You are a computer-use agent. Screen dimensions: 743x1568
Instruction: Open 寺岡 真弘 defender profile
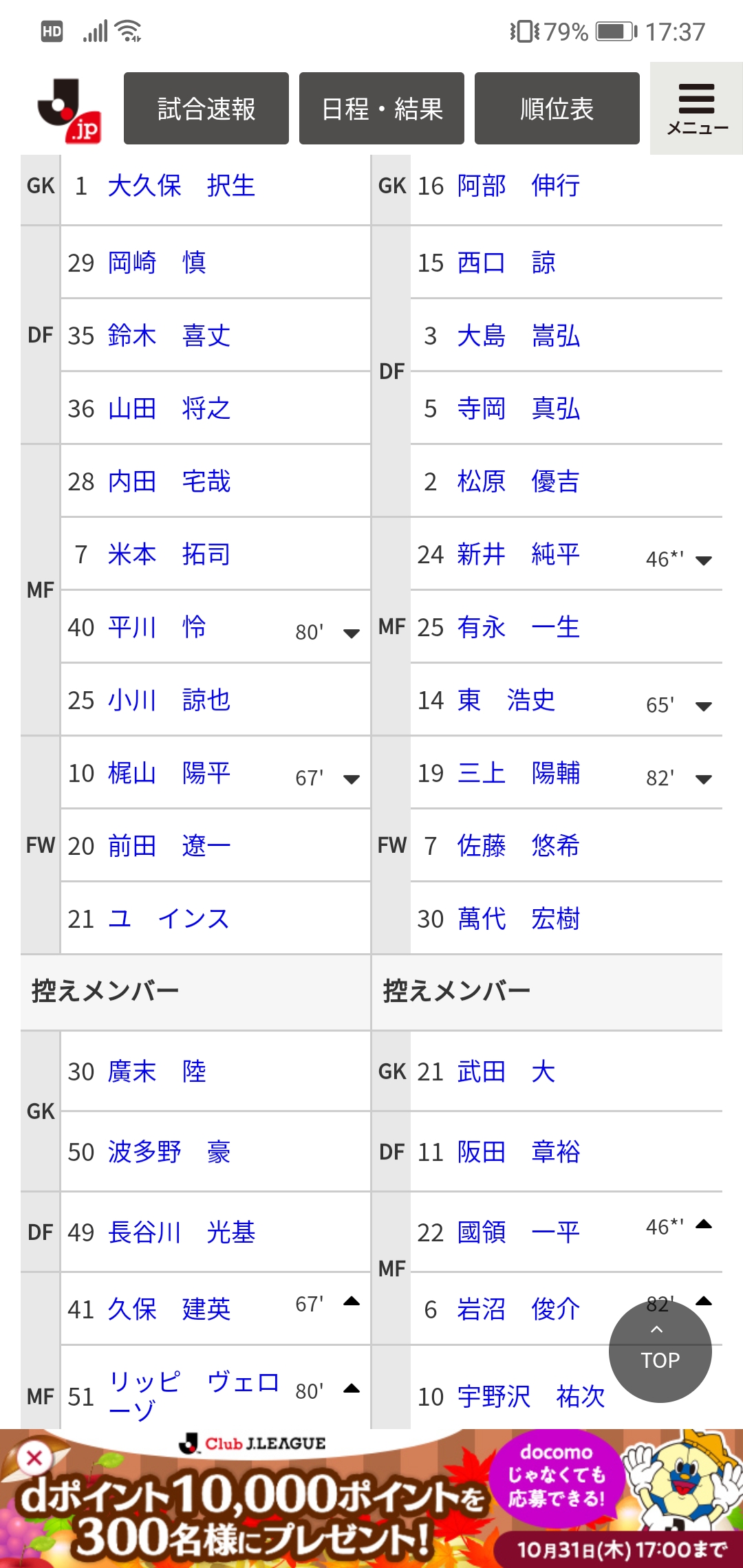point(519,409)
